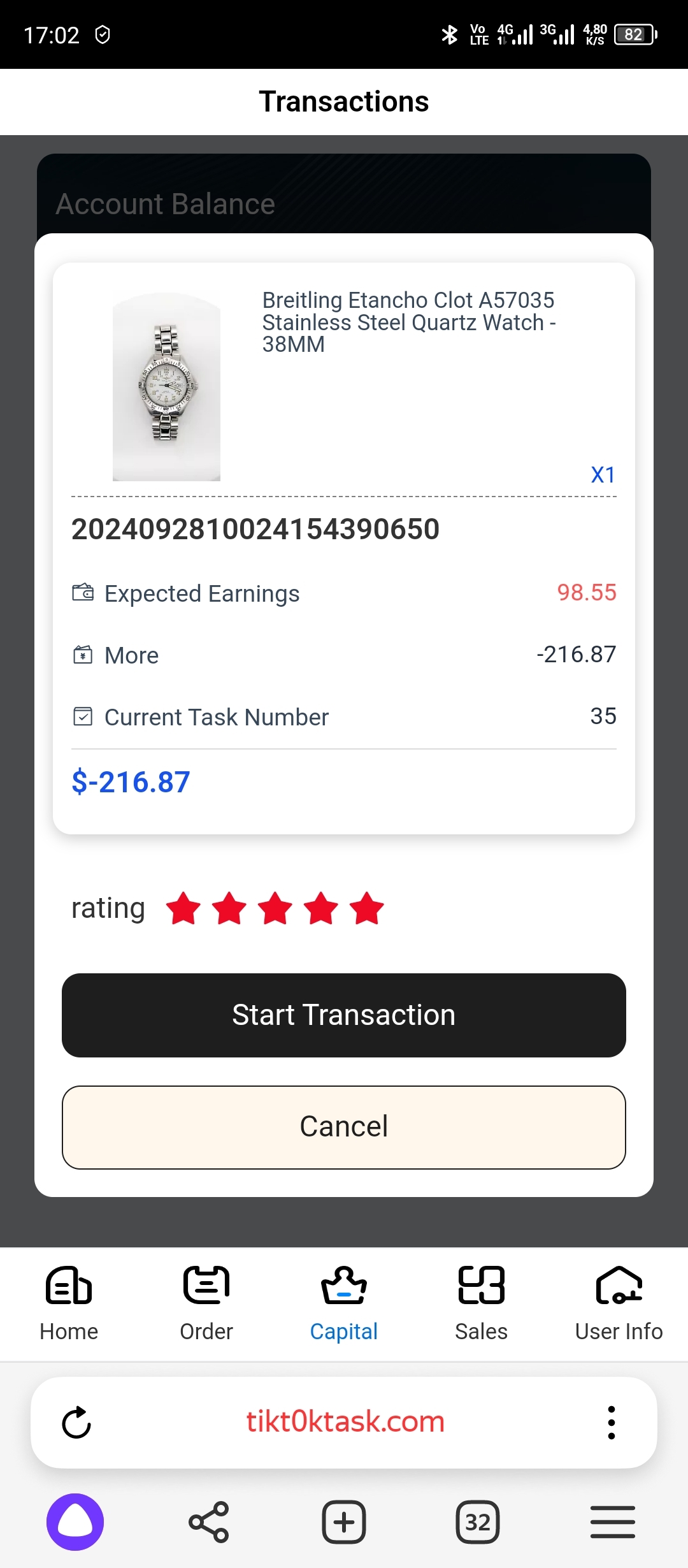
Task: Tap the tikt0ktask.com address bar
Action: pos(345,1422)
